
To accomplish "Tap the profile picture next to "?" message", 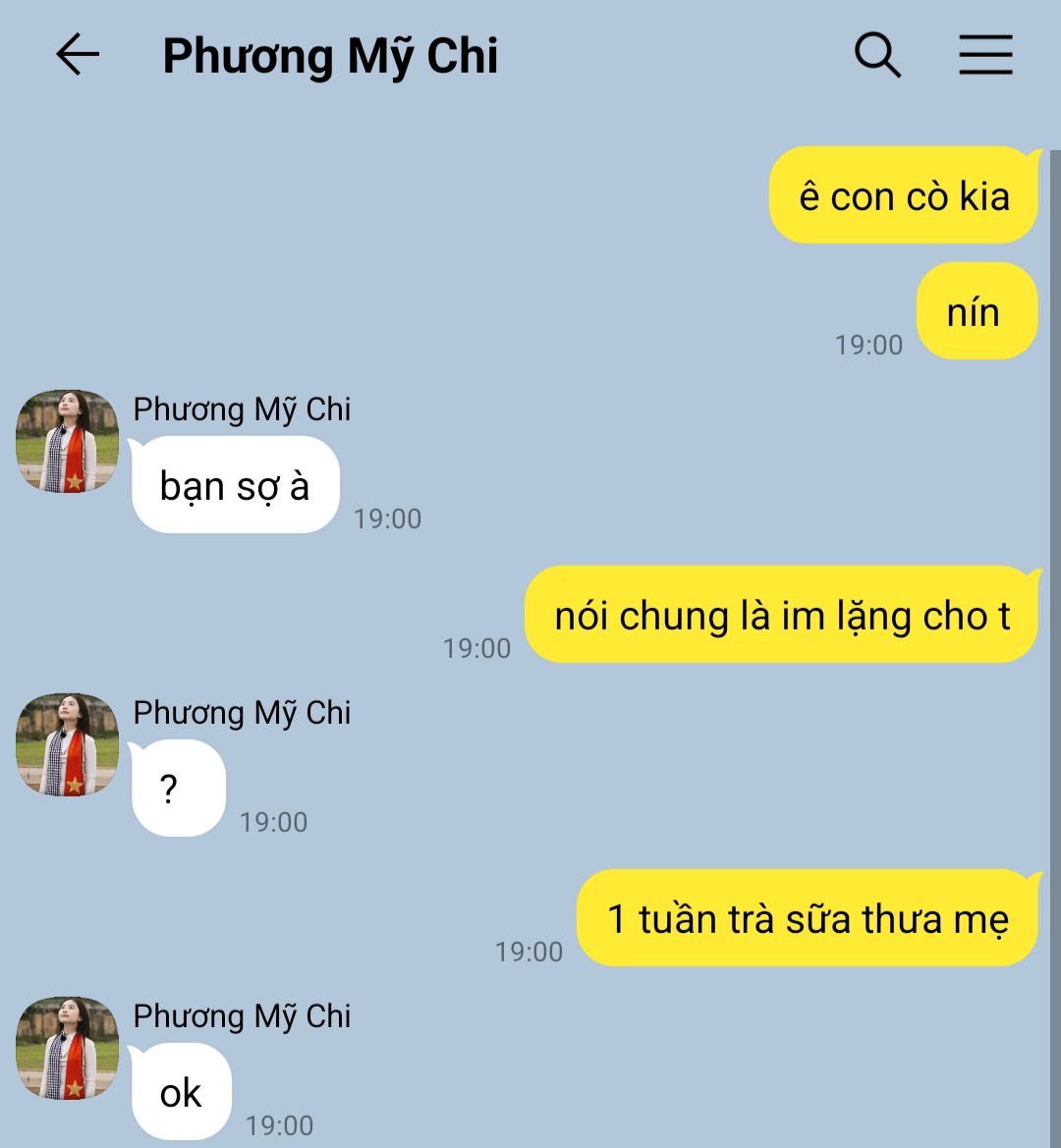I will coord(67,744).
